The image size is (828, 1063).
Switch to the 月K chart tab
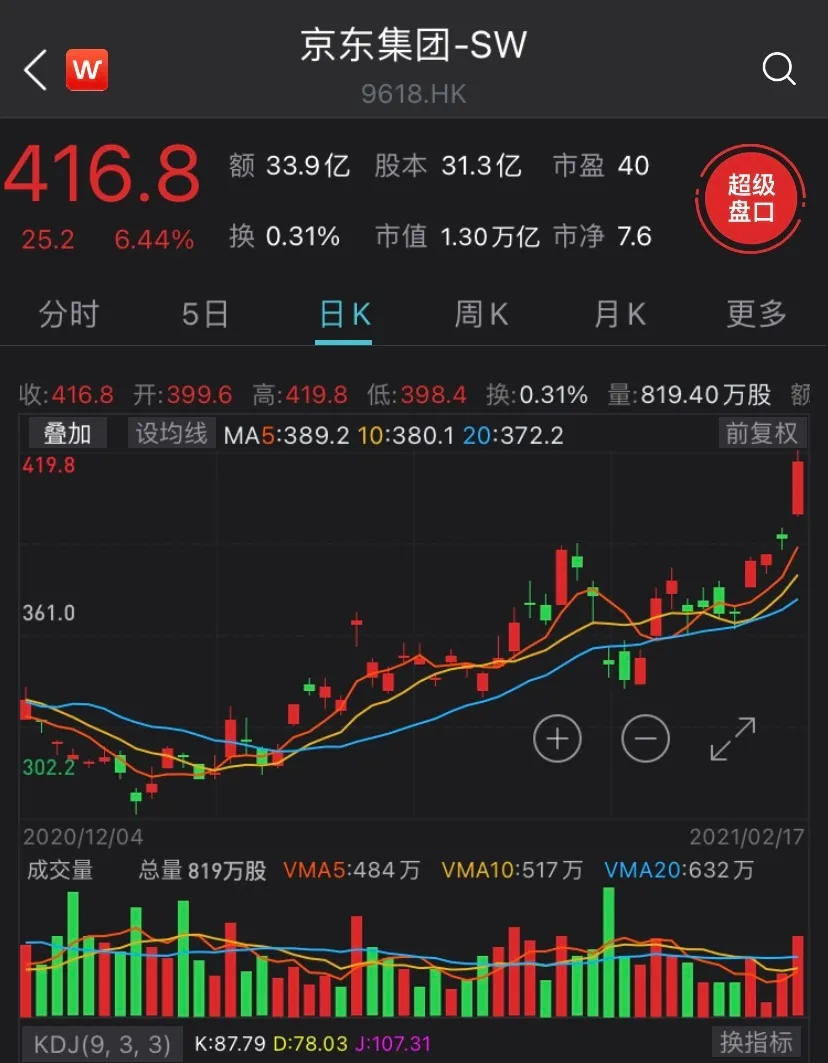click(619, 315)
